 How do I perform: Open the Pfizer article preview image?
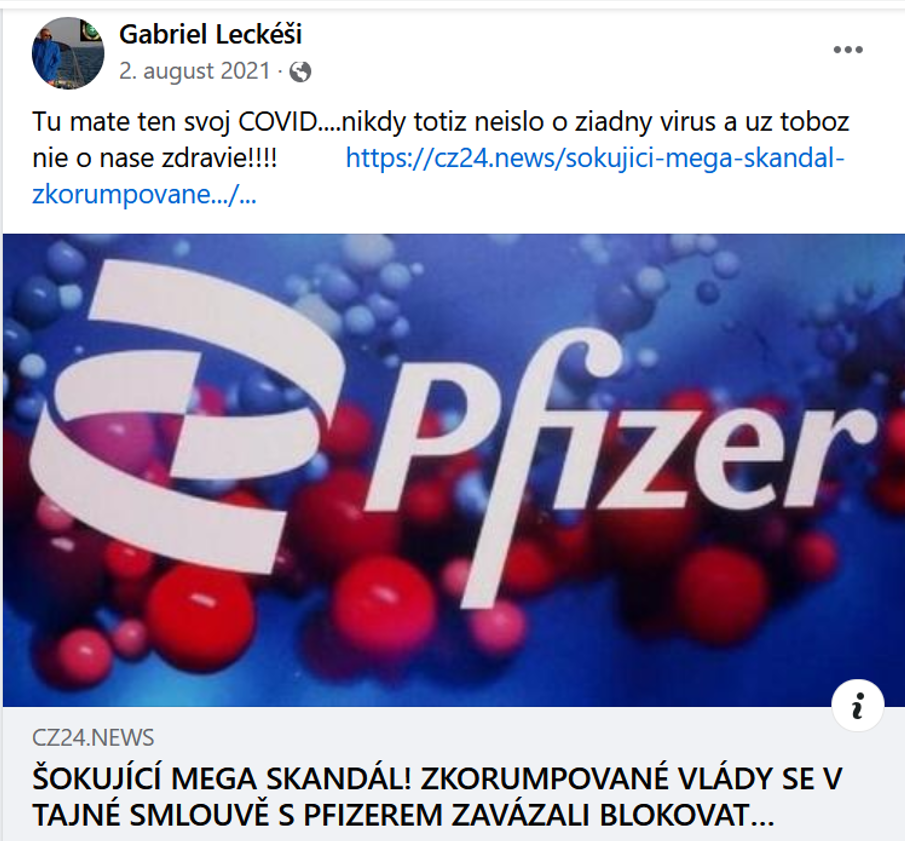[452, 470]
